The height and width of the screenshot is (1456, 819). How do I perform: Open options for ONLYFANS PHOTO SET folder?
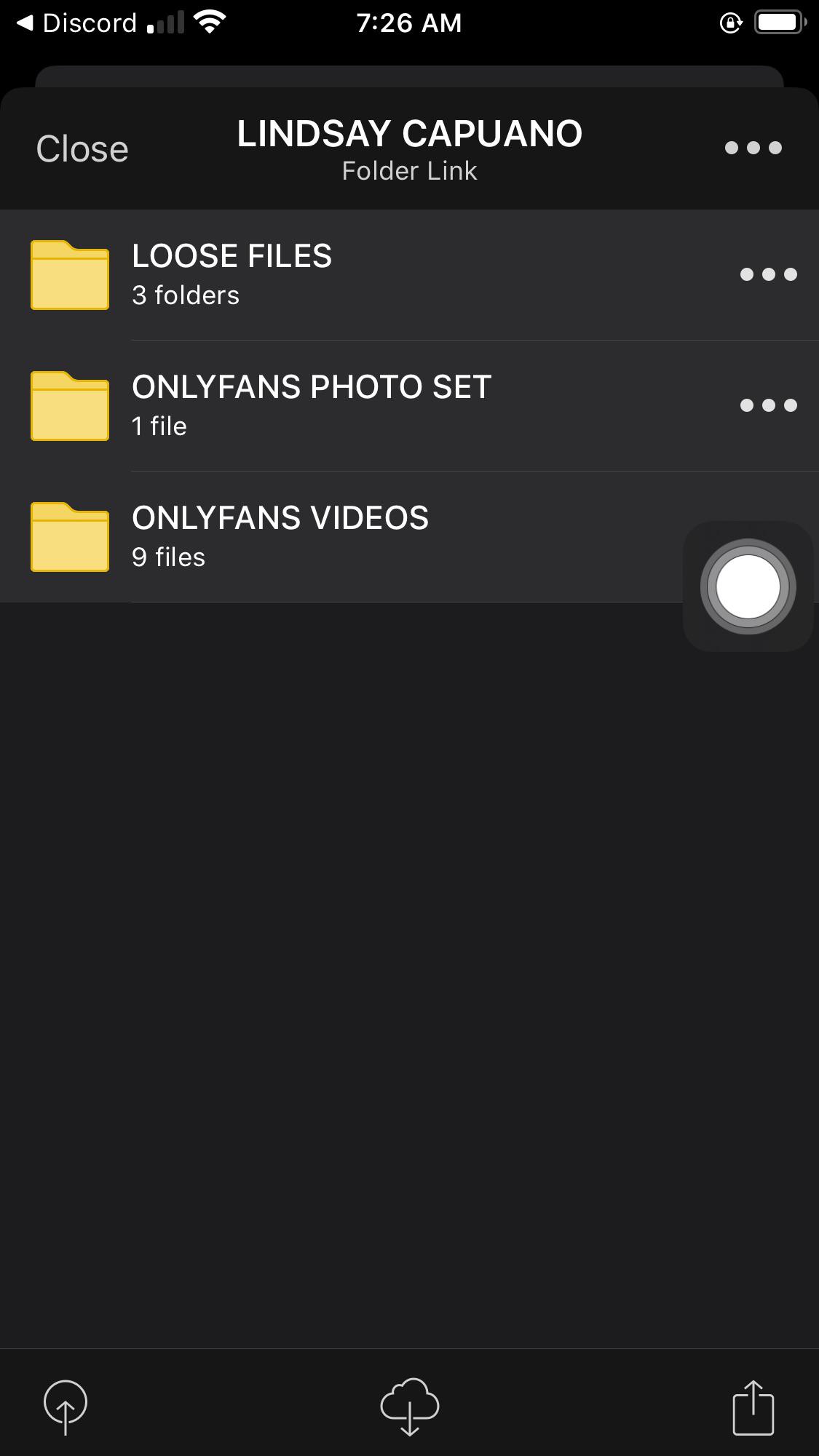click(768, 405)
